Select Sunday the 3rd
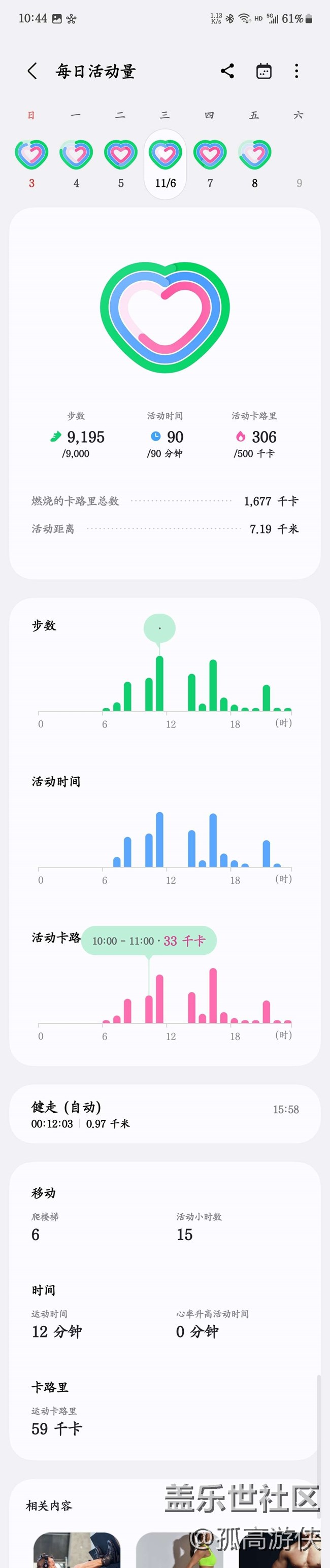Screen dimensions: 330x1568 click(x=31, y=163)
